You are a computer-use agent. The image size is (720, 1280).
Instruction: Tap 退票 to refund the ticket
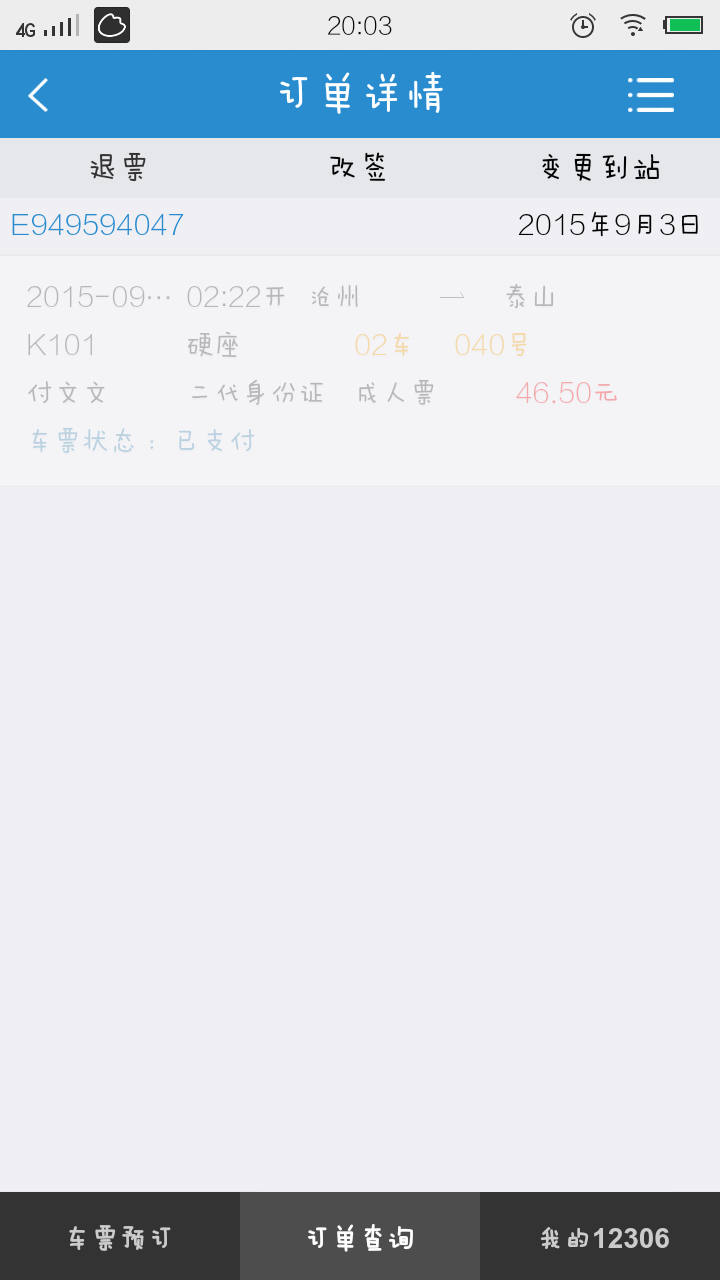point(119,168)
